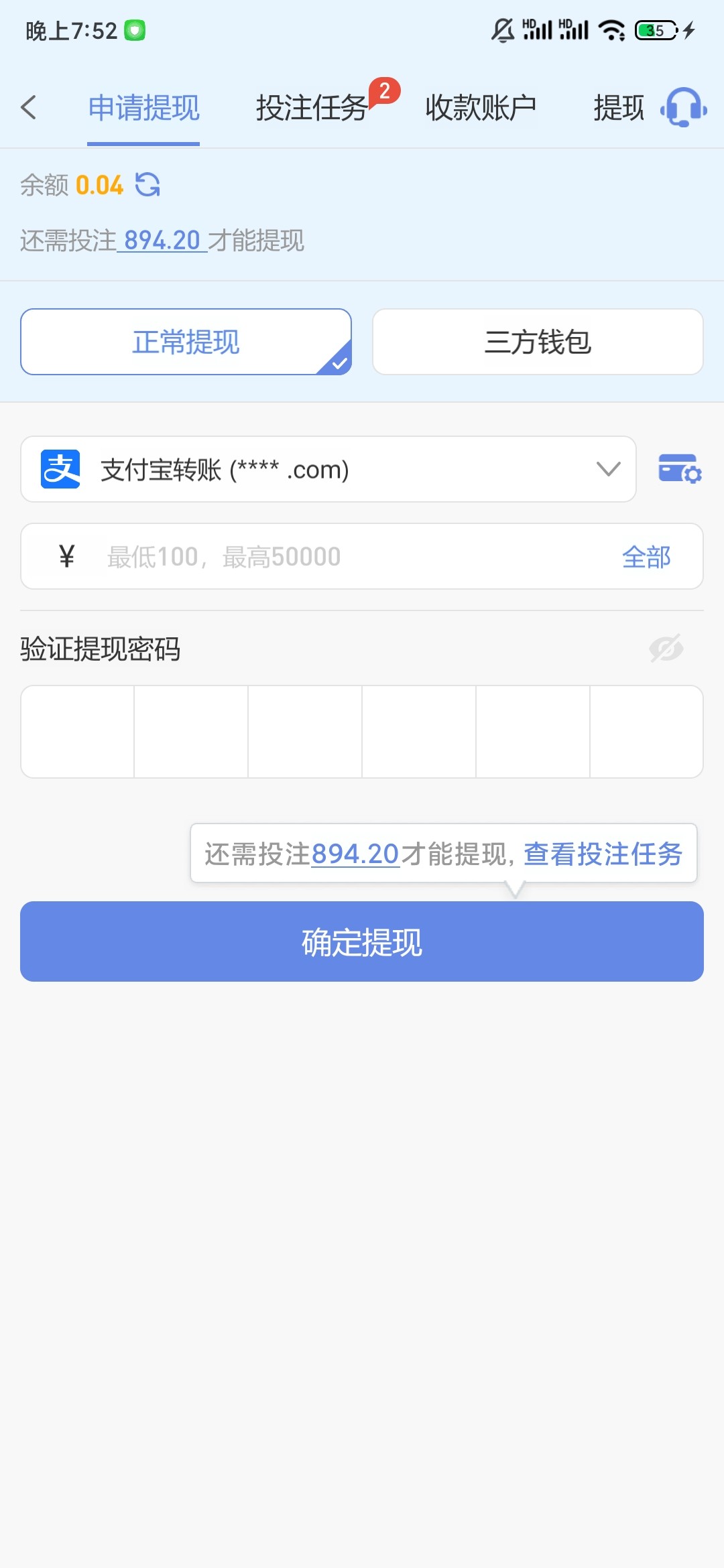724x1568 pixels.
Task: Tap the withdrawal amount field
Action: click(349, 556)
